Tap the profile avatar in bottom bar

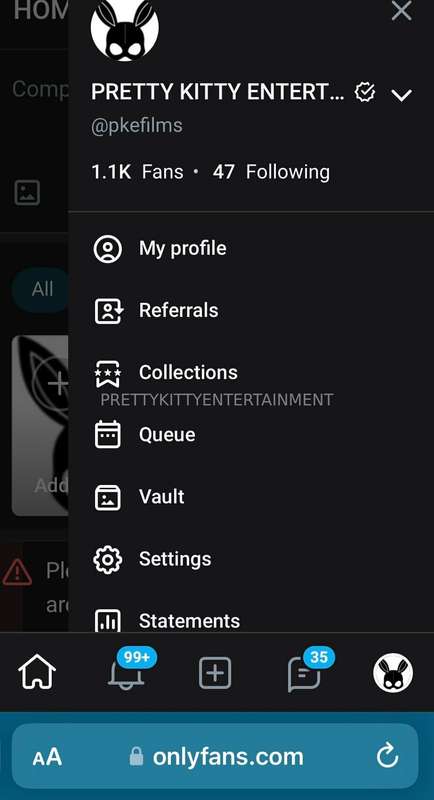393,672
